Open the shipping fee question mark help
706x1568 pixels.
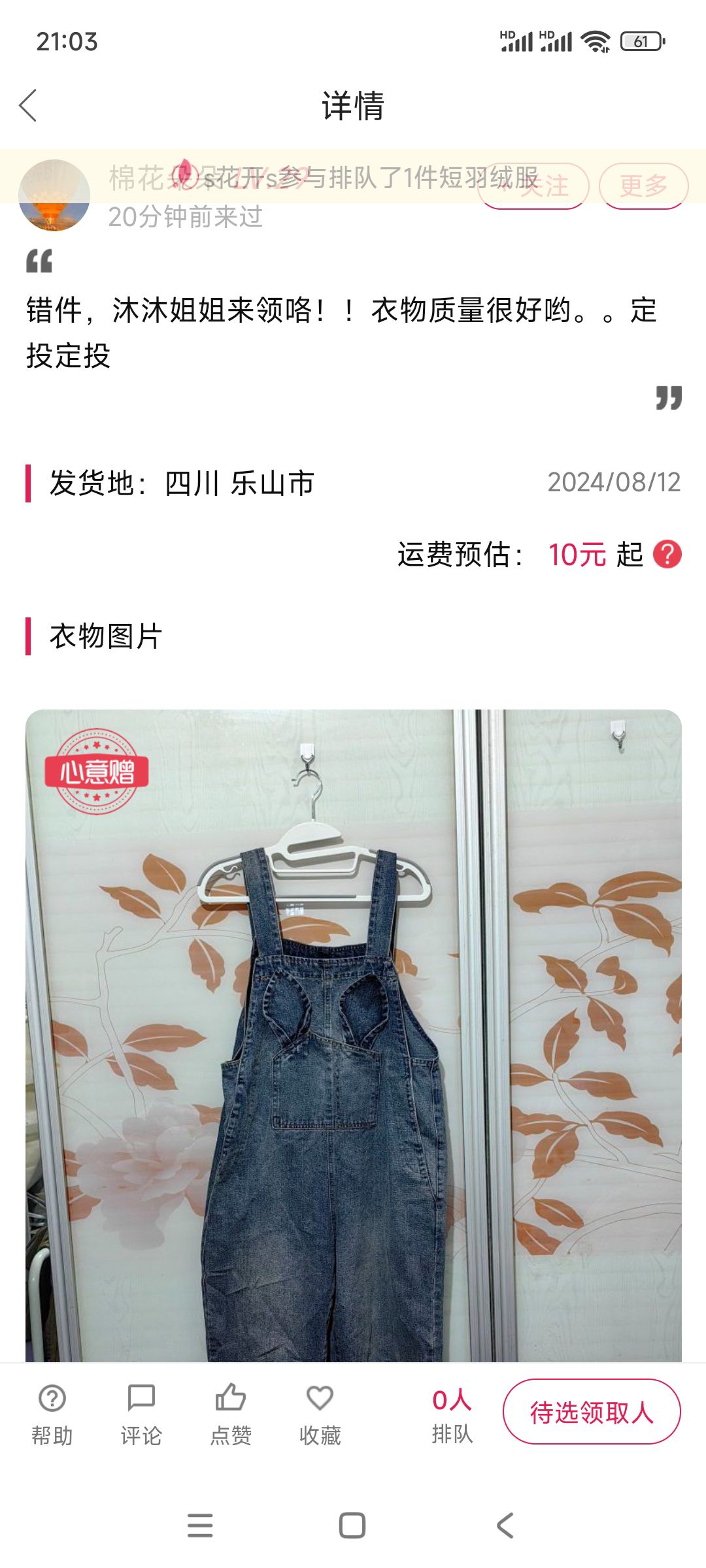pos(667,555)
